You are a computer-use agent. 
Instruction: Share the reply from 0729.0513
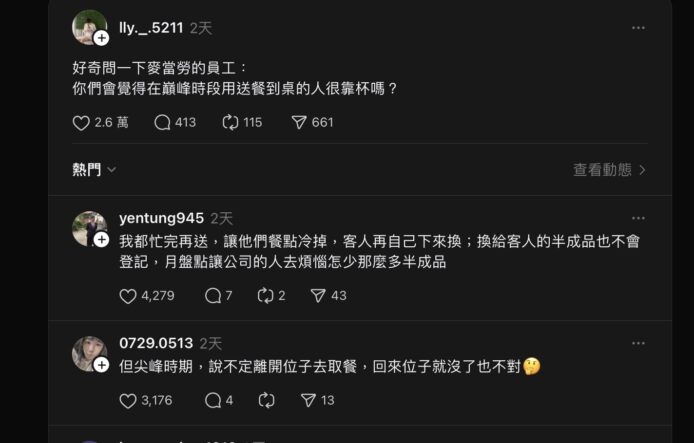click(x=308, y=400)
